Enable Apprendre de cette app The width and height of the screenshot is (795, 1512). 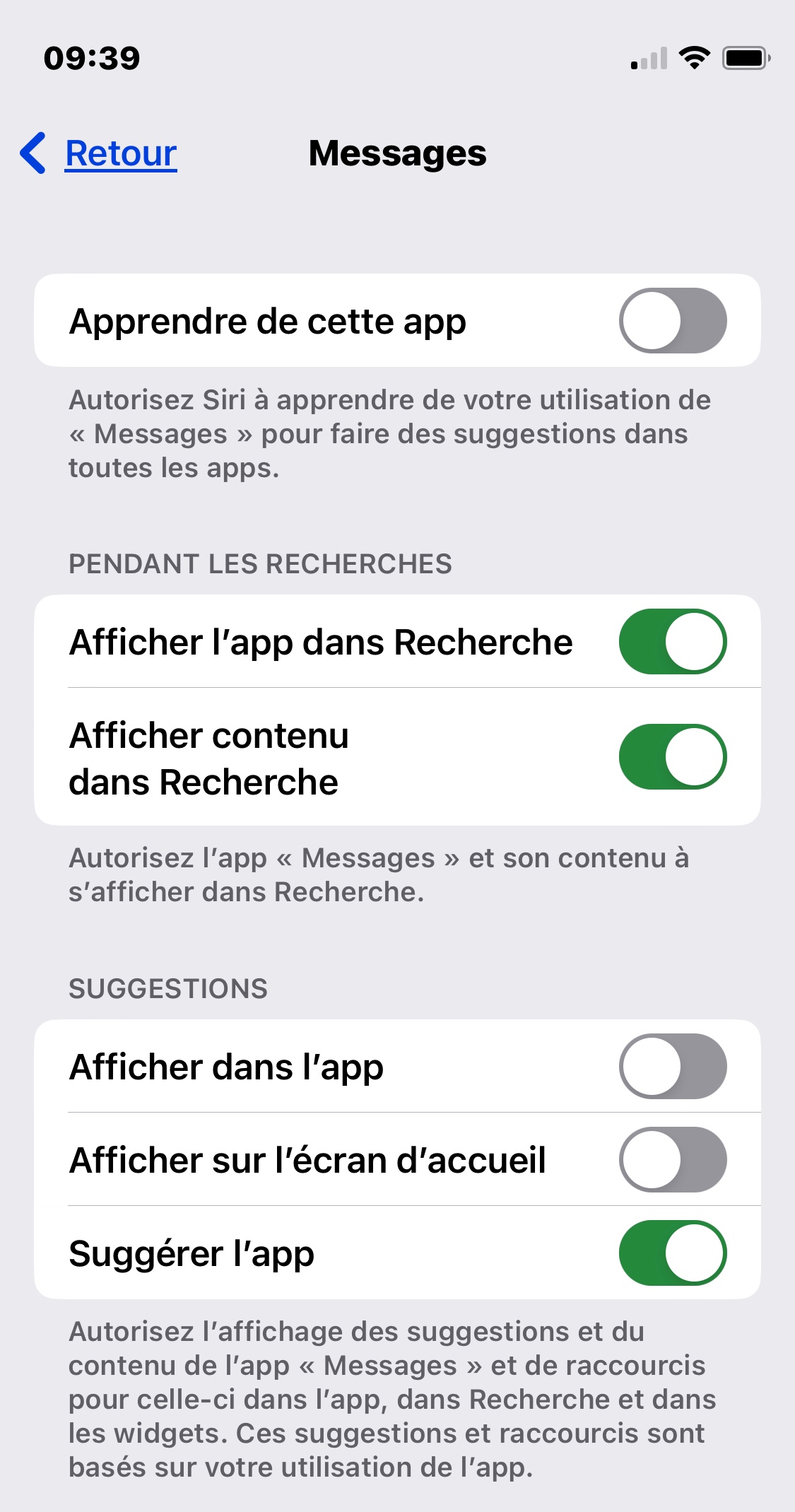point(672,320)
